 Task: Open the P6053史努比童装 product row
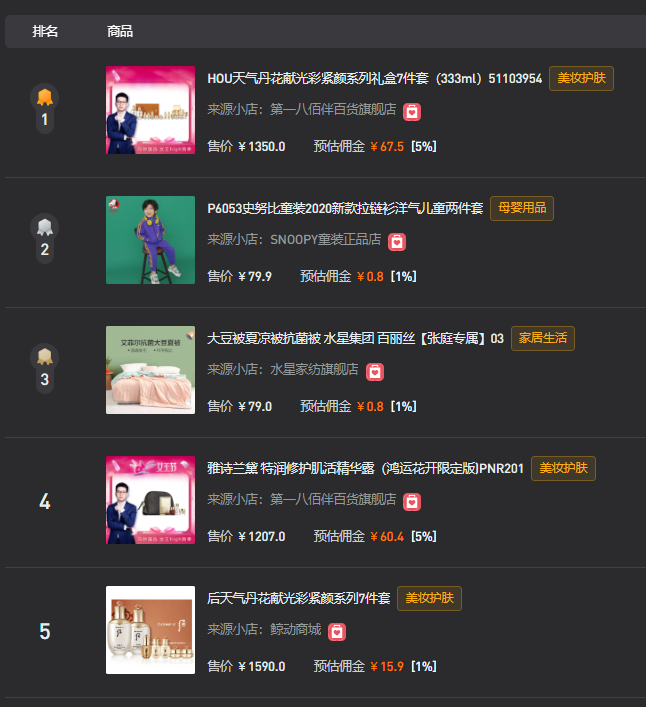(345, 208)
